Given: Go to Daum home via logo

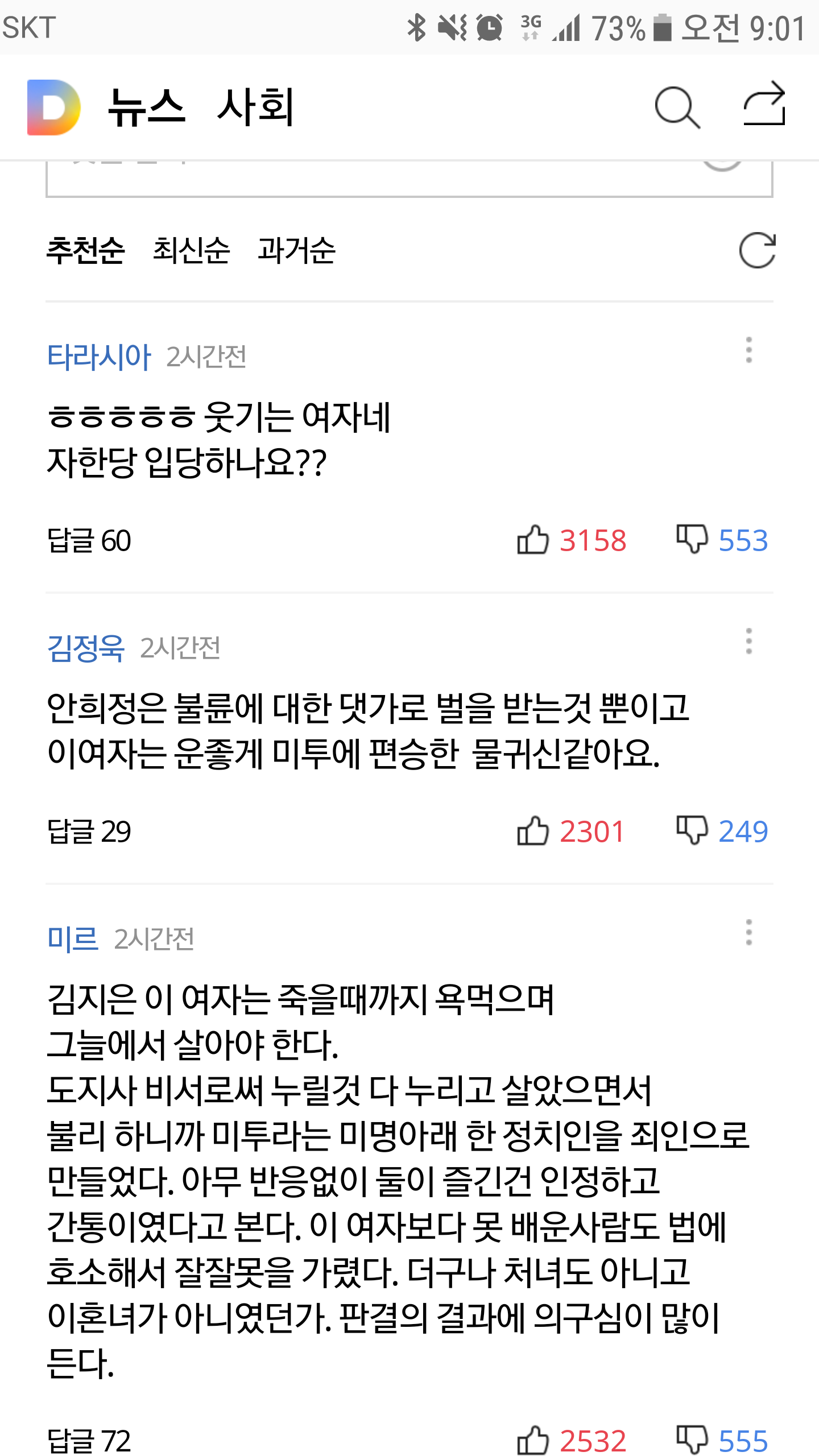Looking at the screenshot, I should 54,107.
